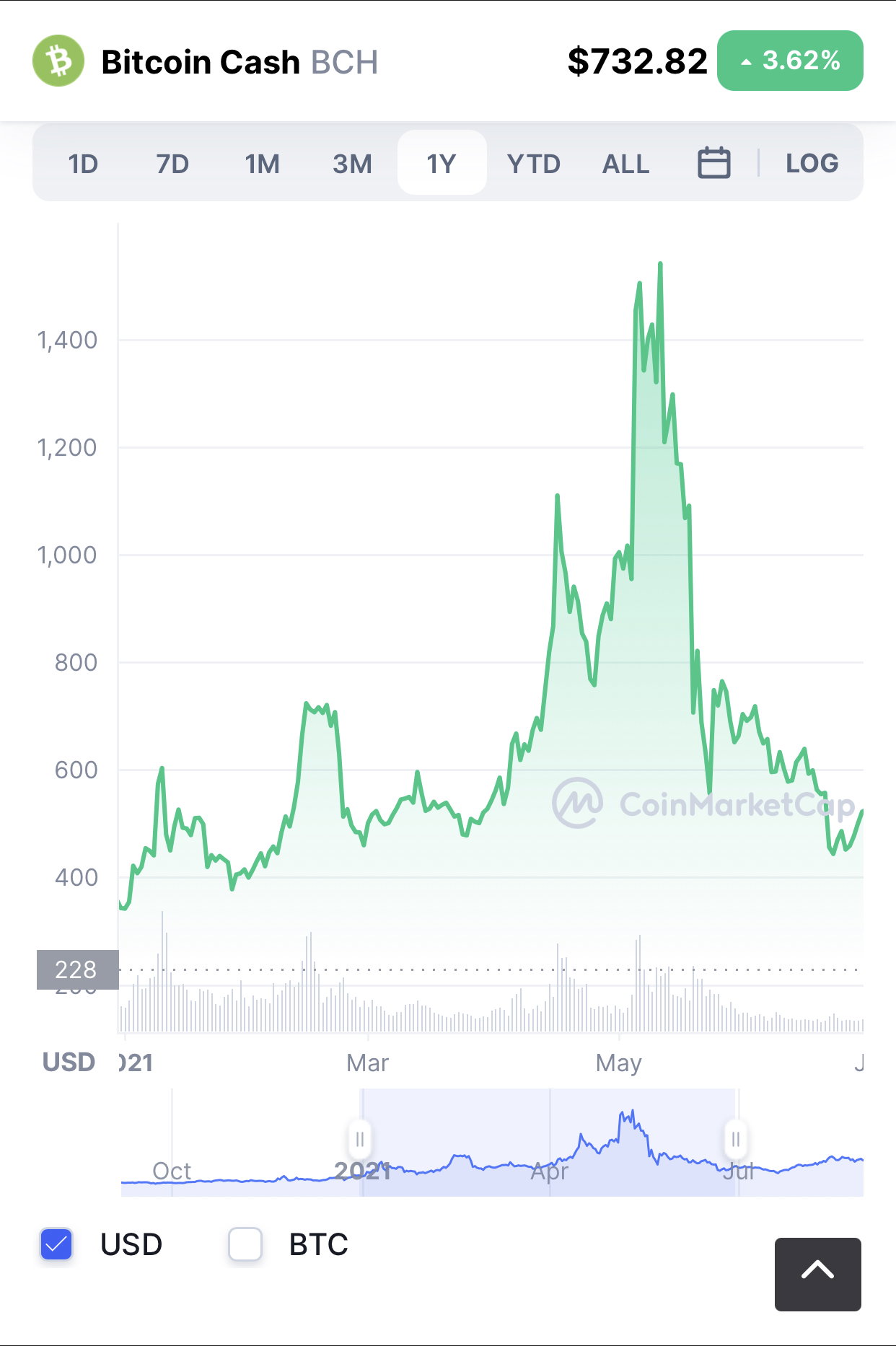Open the calendar date picker
Screen dimensions: 896x1346
pos(714,162)
